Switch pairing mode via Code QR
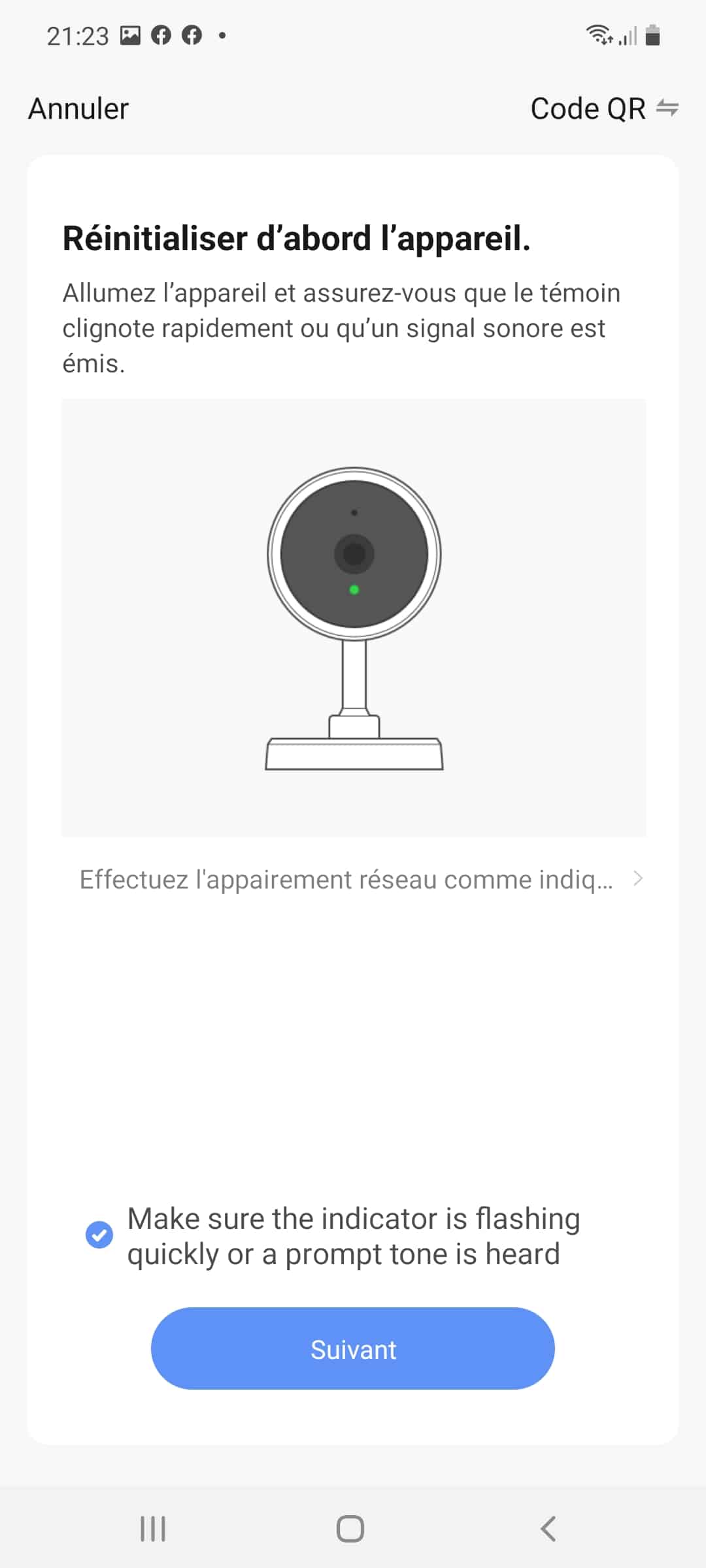 pyautogui.click(x=605, y=108)
